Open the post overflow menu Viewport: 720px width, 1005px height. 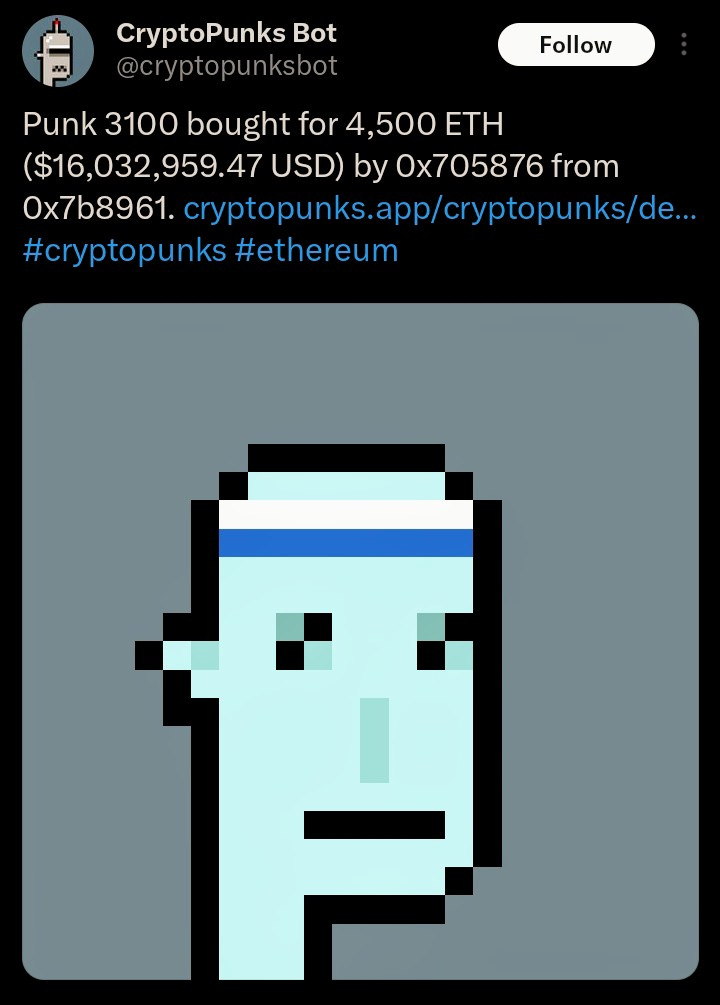click(x=684, y=45)
